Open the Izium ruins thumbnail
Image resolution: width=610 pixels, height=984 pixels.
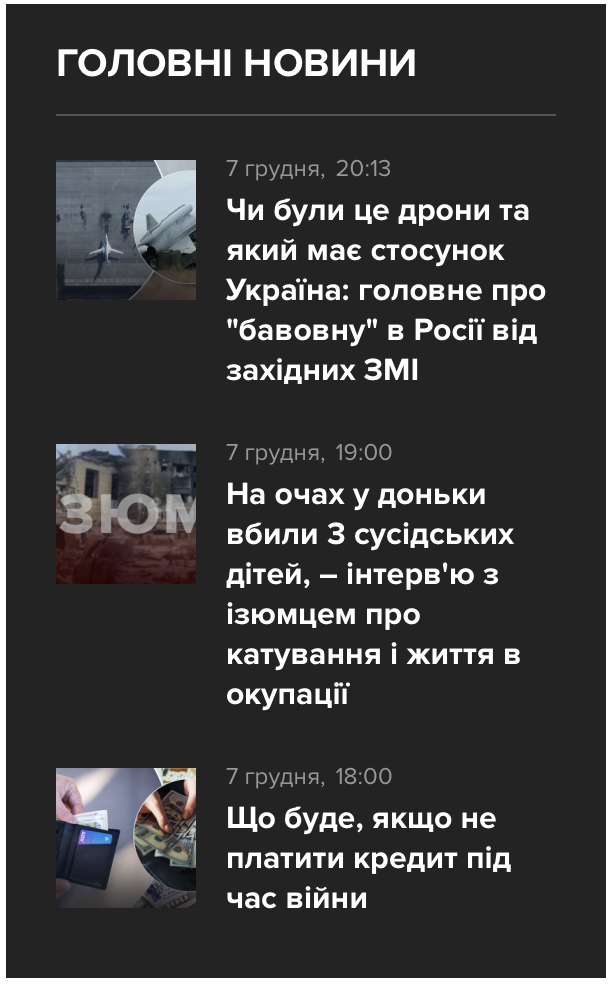[x=126, y=514]
